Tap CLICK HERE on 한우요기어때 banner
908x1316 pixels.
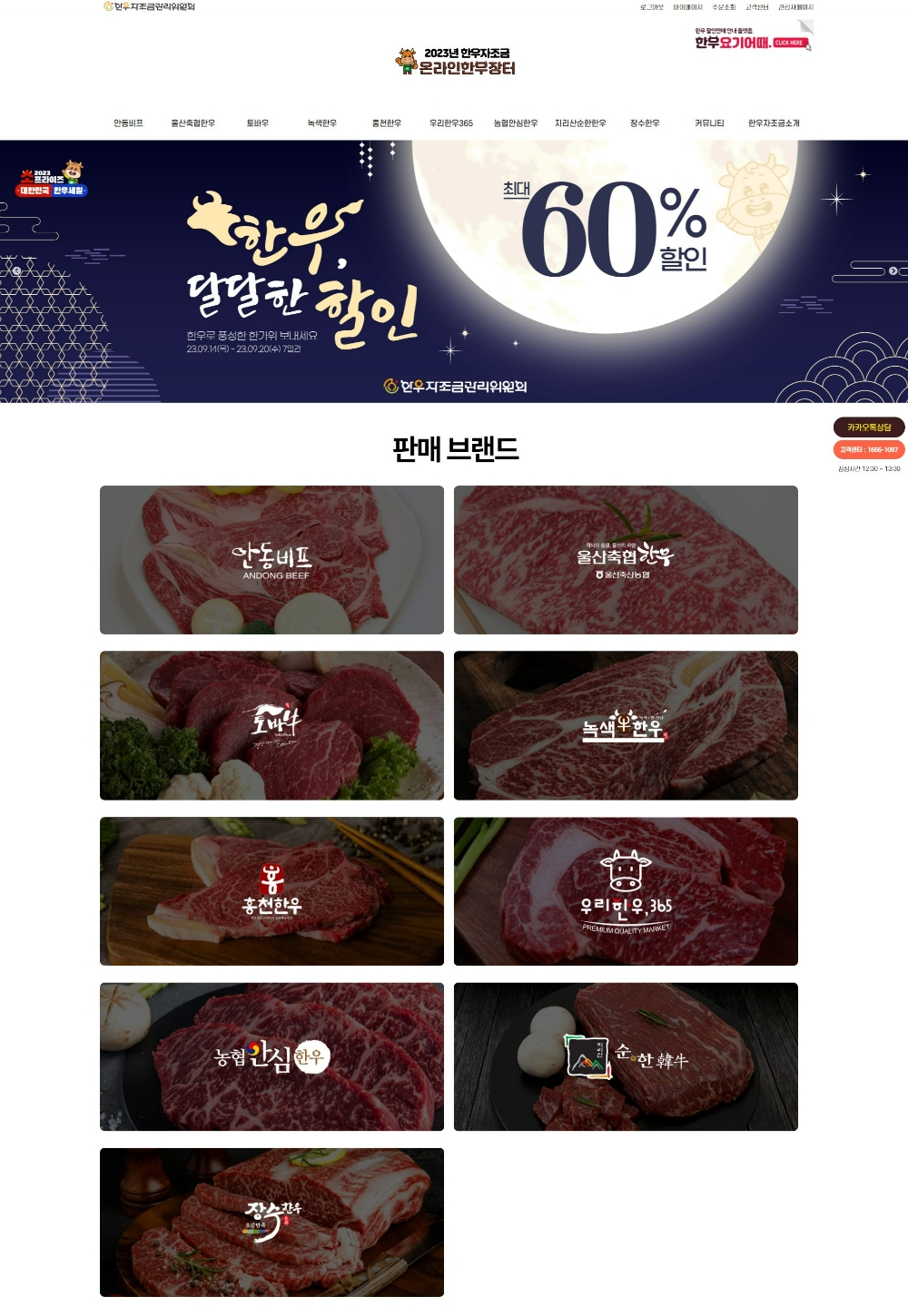[x=789, y=43]
